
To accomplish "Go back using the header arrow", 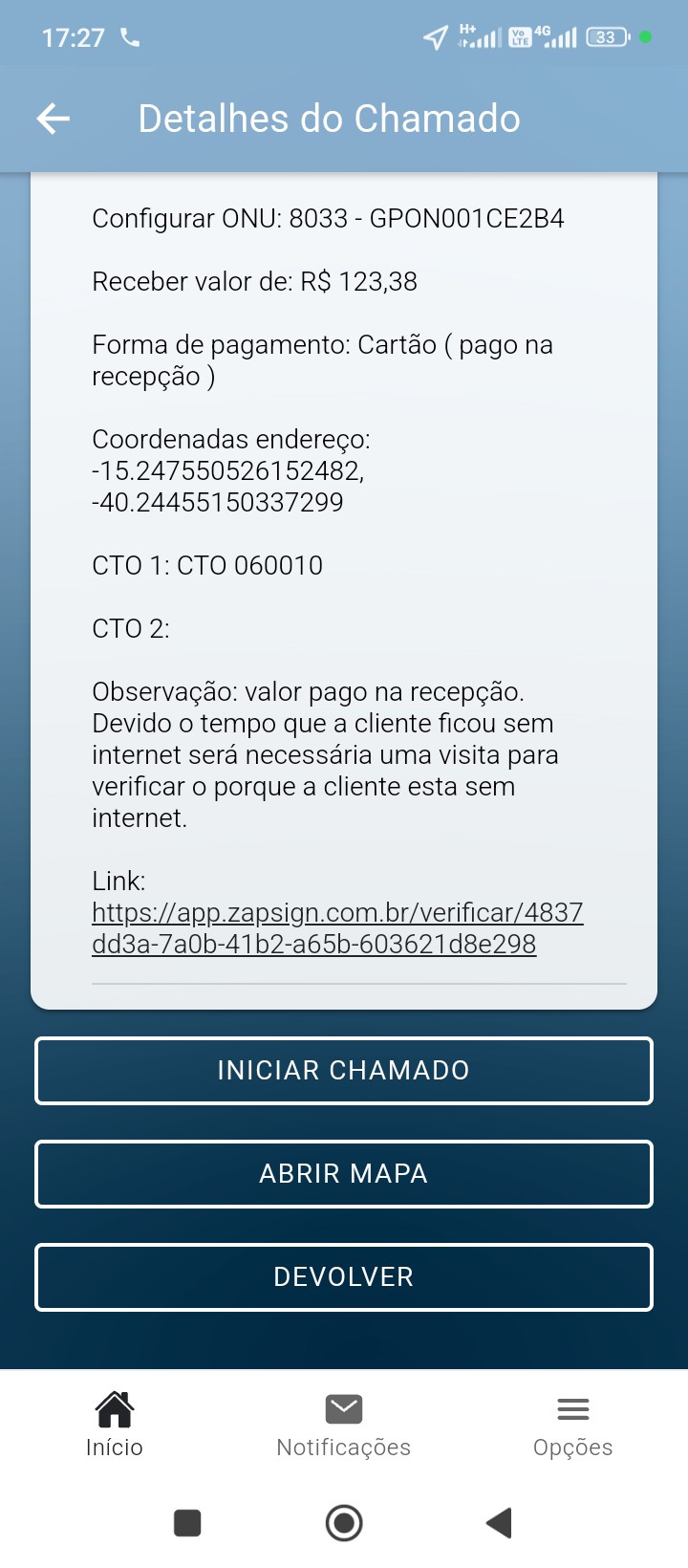I will [54, 119].
